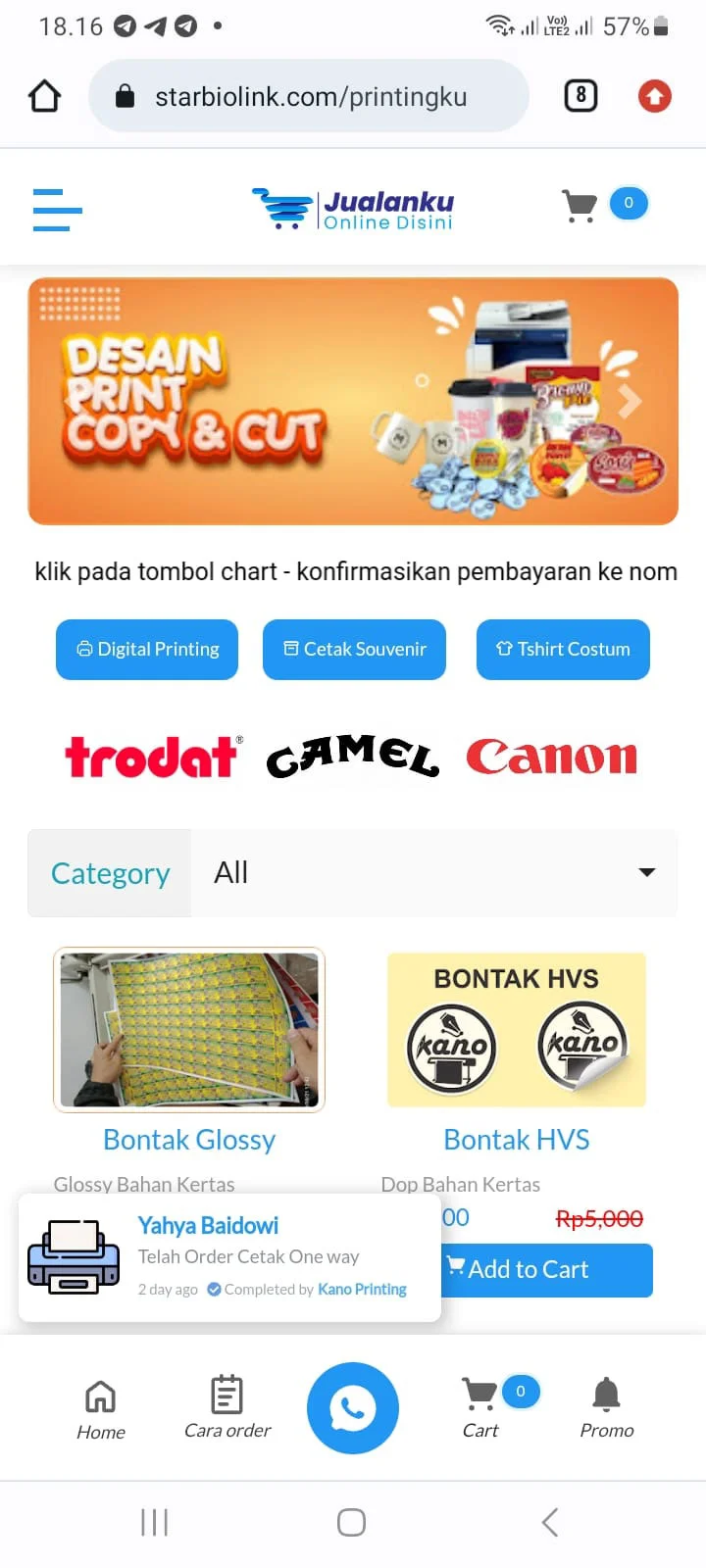Viewport: 706px width, 1568px height.
Task: Tap the WhatsApp phone floating button
Action: (x=353, y=1408)
